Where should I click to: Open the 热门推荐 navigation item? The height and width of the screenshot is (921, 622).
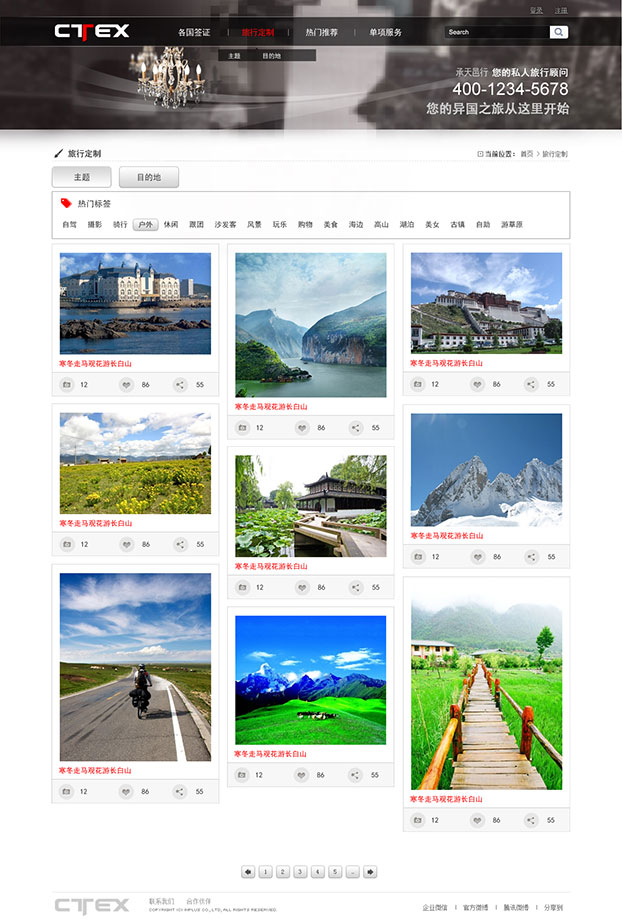click(321, 32)
